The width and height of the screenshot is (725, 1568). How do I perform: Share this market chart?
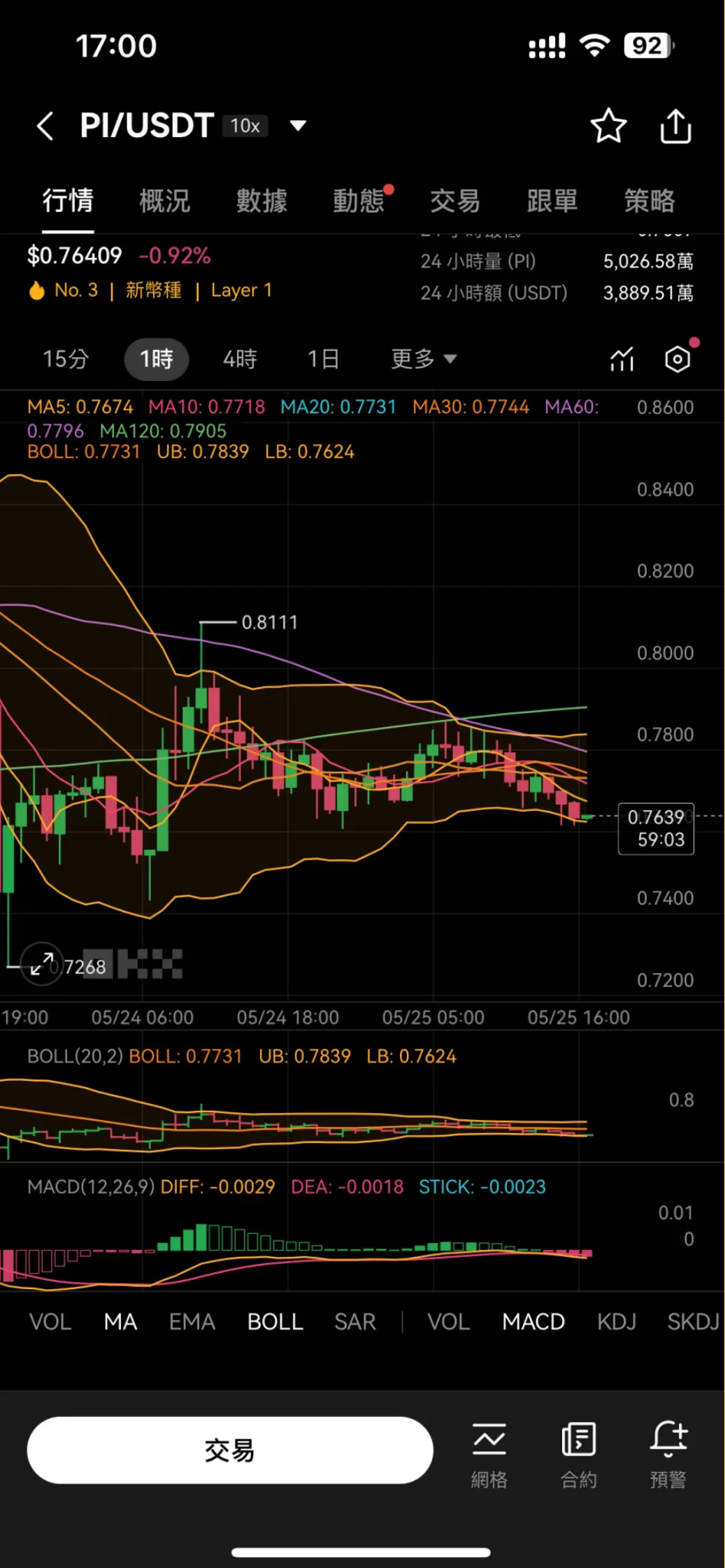675,127
